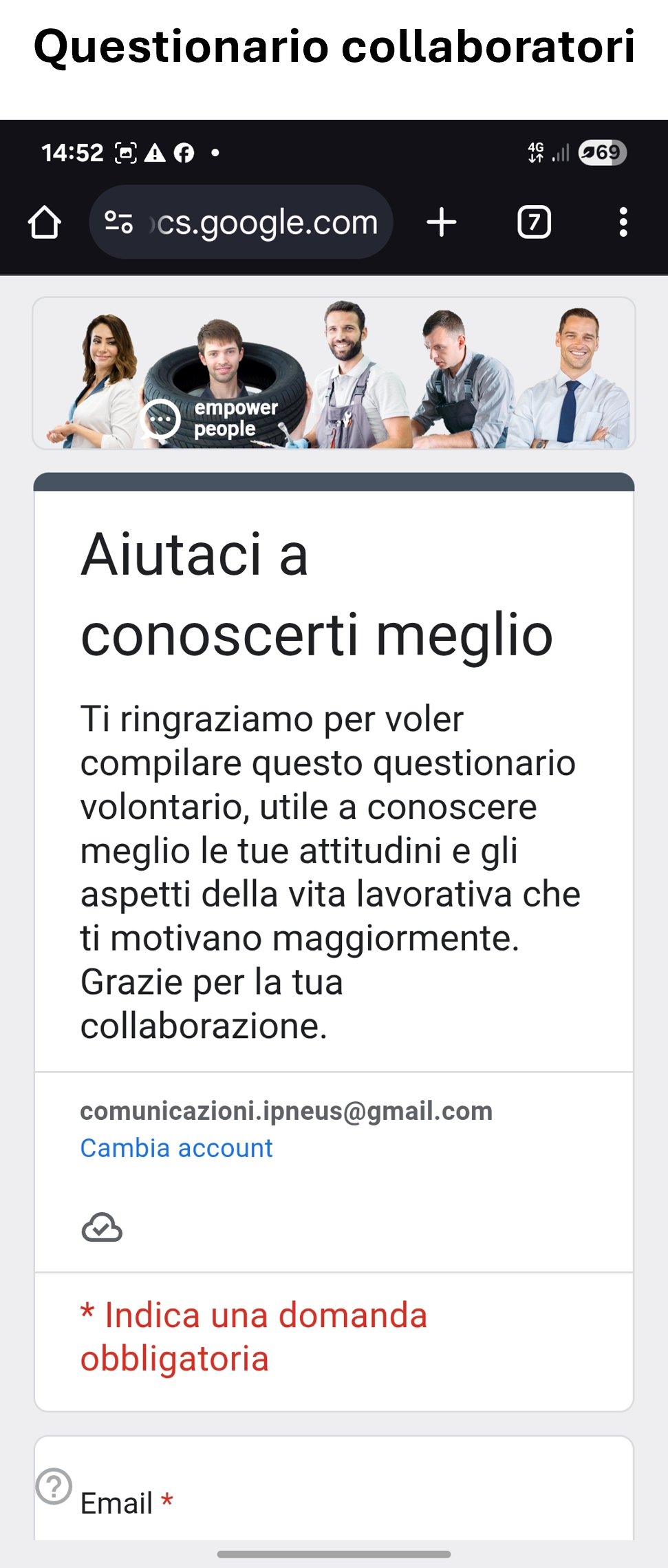Open a new browser tab
This screenshot has height=1568, width=668.
point(442,222)
